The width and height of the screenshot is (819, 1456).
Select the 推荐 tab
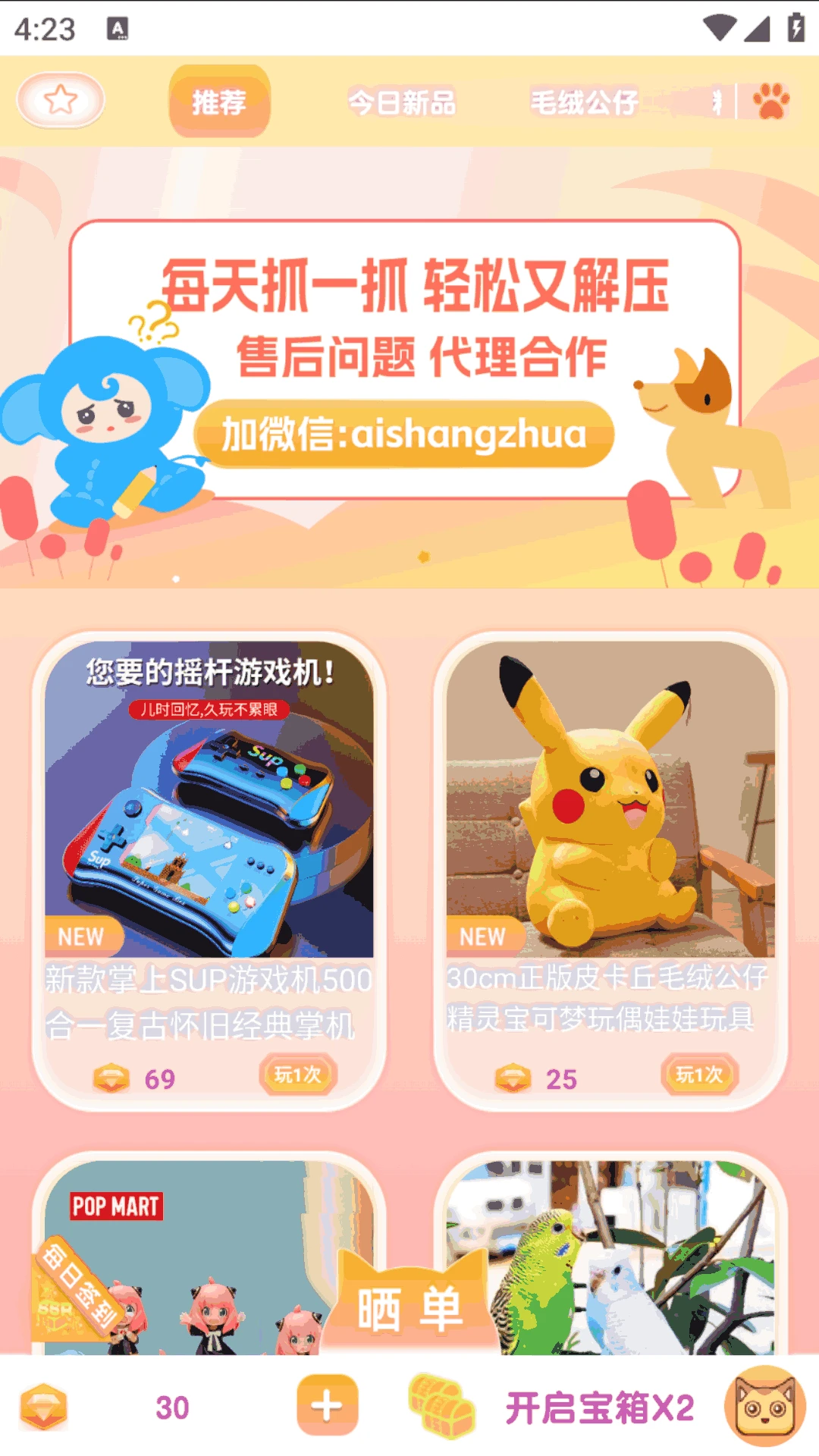(x=219, y=102)
